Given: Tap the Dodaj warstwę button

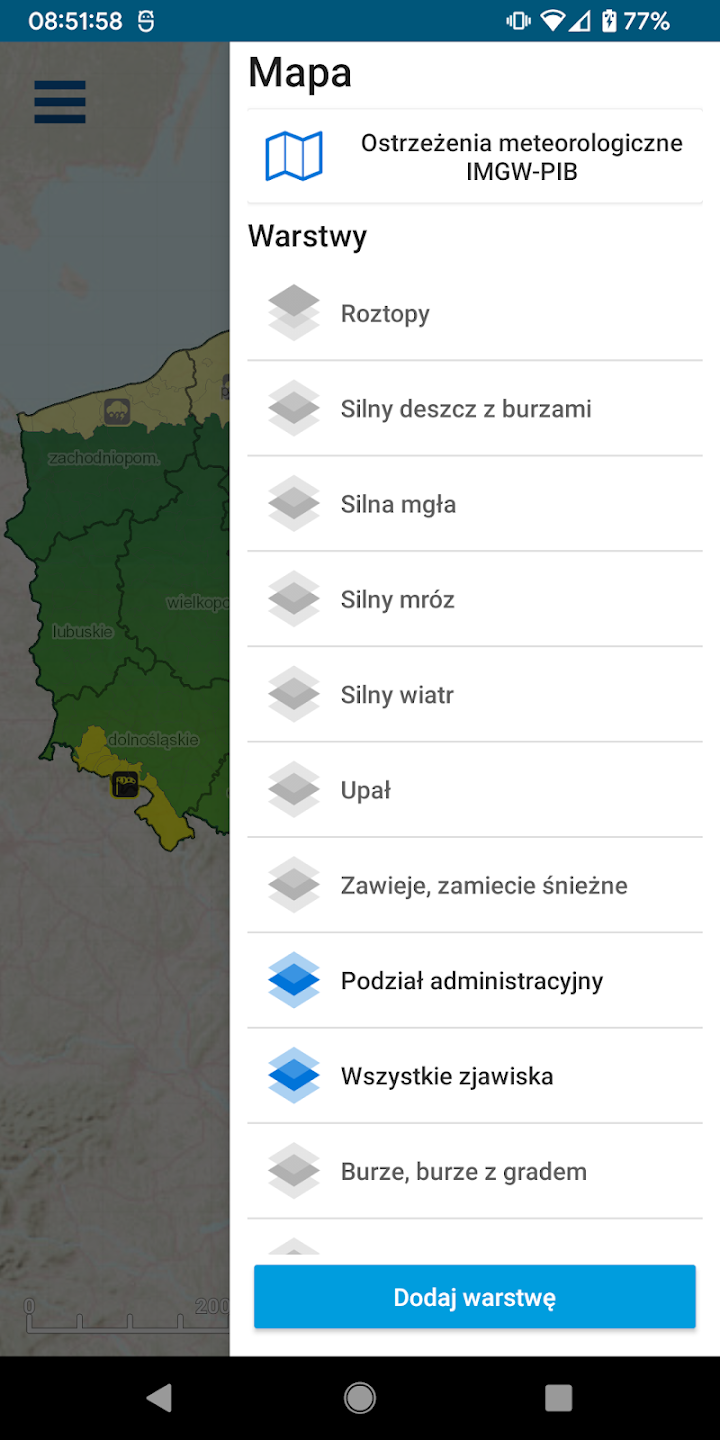Looking at the screenshot, I should point(475,1297).
